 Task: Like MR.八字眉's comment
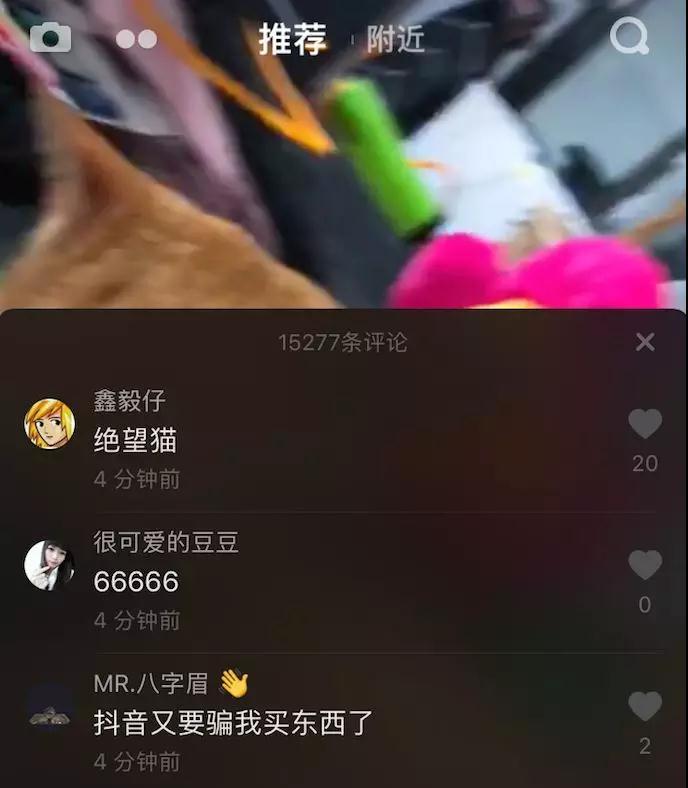tap(645, 707)
